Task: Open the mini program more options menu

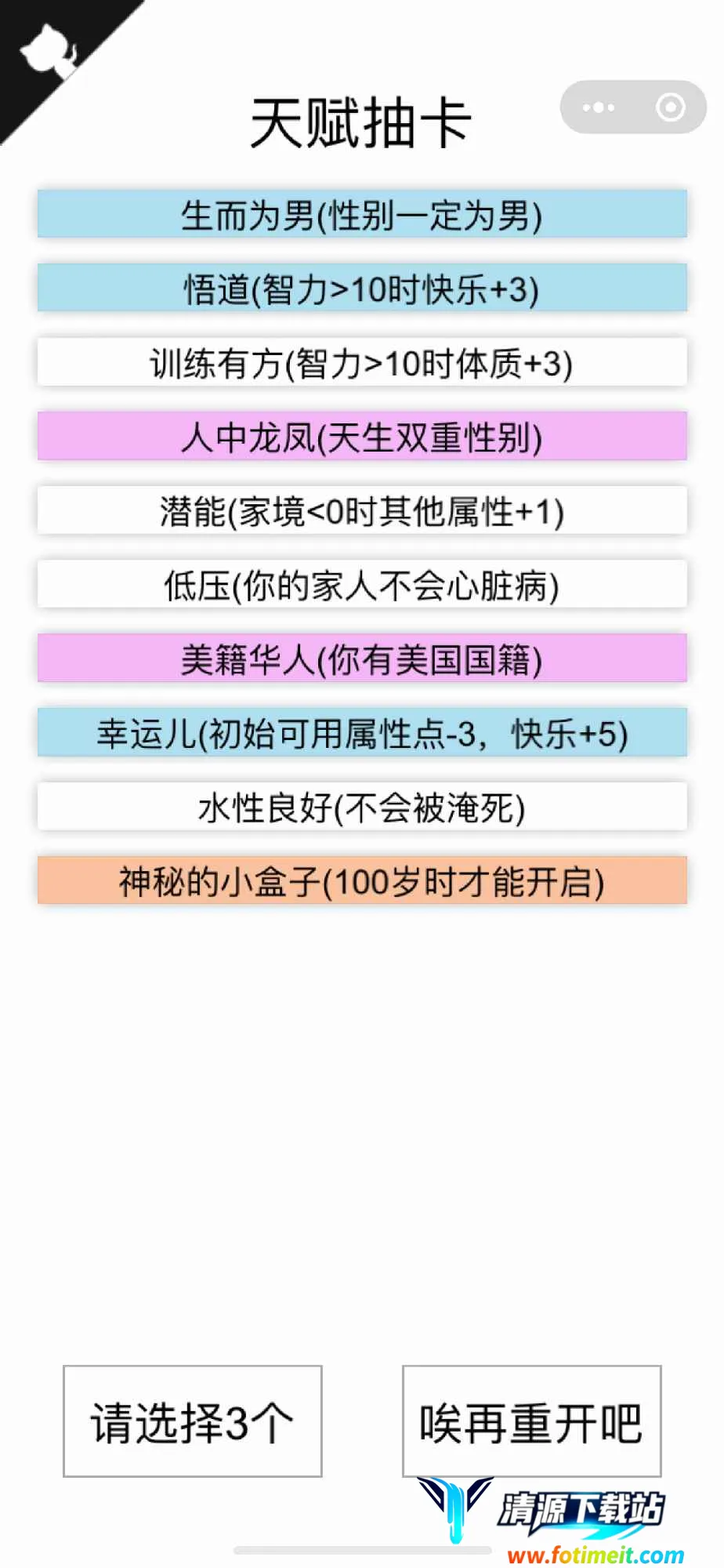Action: pos(599,107)
